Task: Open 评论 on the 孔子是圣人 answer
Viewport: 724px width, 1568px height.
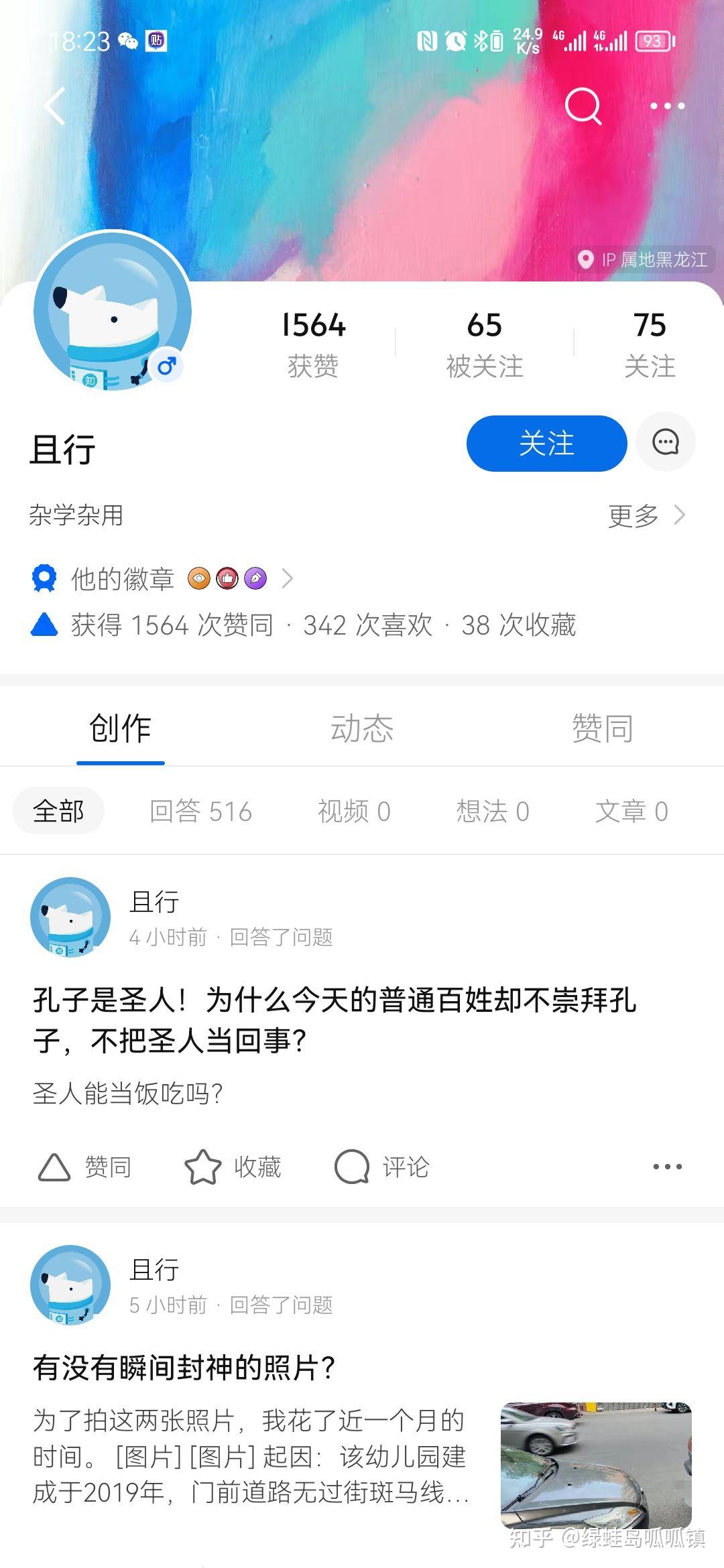Action: [382, 1167]
